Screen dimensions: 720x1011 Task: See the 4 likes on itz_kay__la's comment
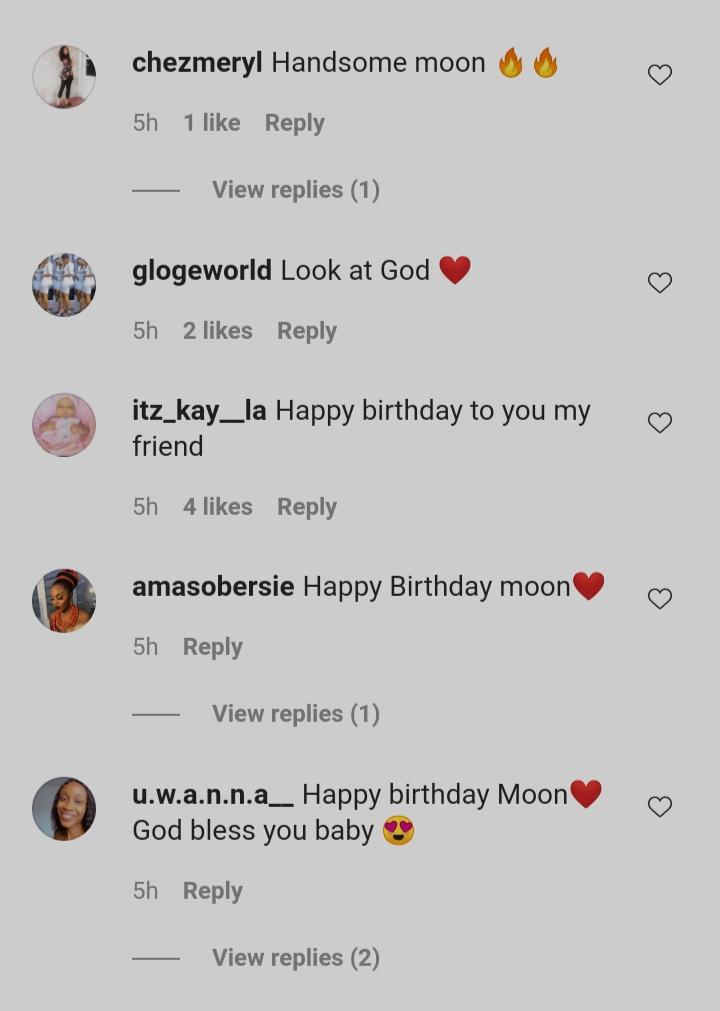click(x=217, y=507)
